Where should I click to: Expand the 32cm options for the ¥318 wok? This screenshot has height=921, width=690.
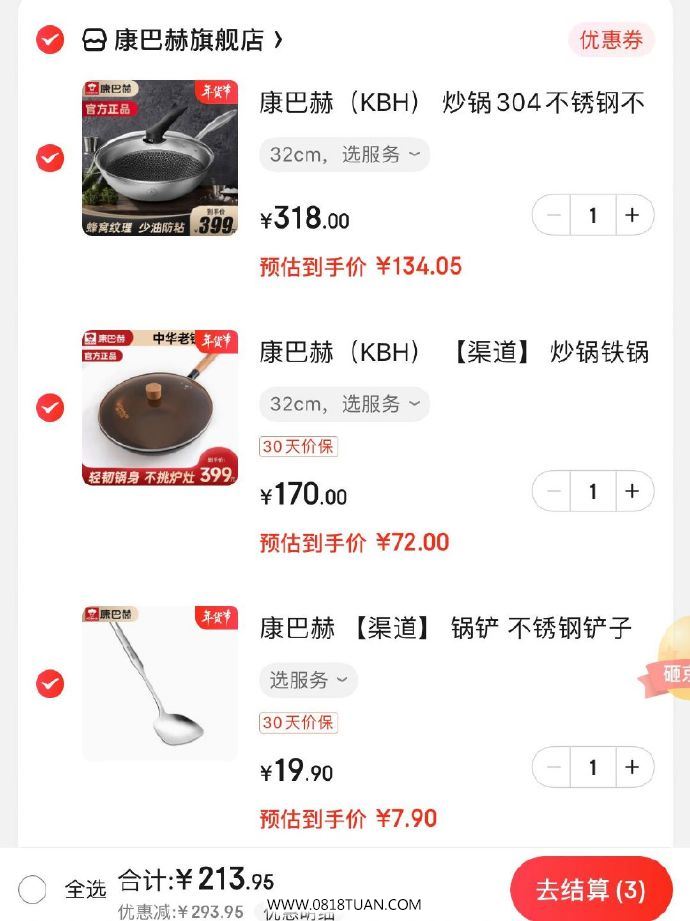click(x=344, y=155)
